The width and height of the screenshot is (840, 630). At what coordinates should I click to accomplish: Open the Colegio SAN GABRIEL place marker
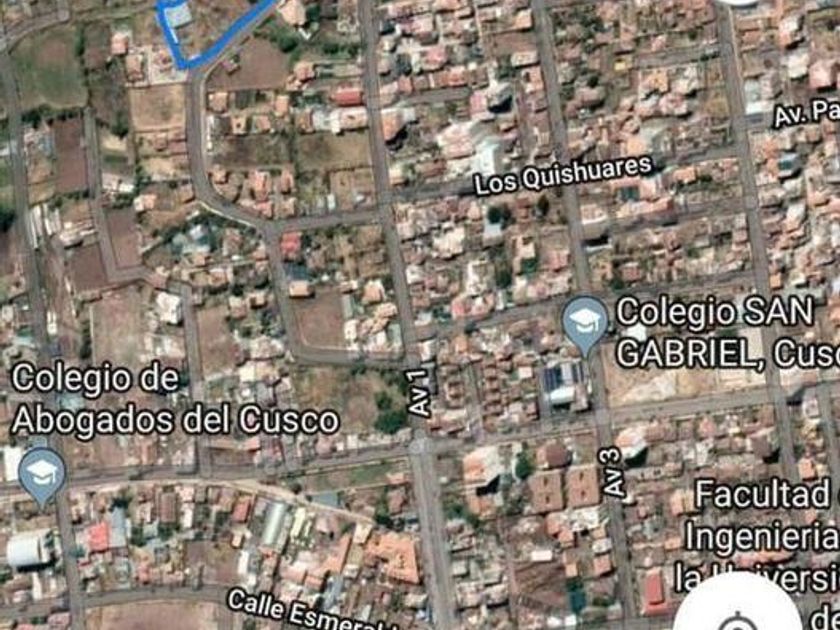pos(585,322)
